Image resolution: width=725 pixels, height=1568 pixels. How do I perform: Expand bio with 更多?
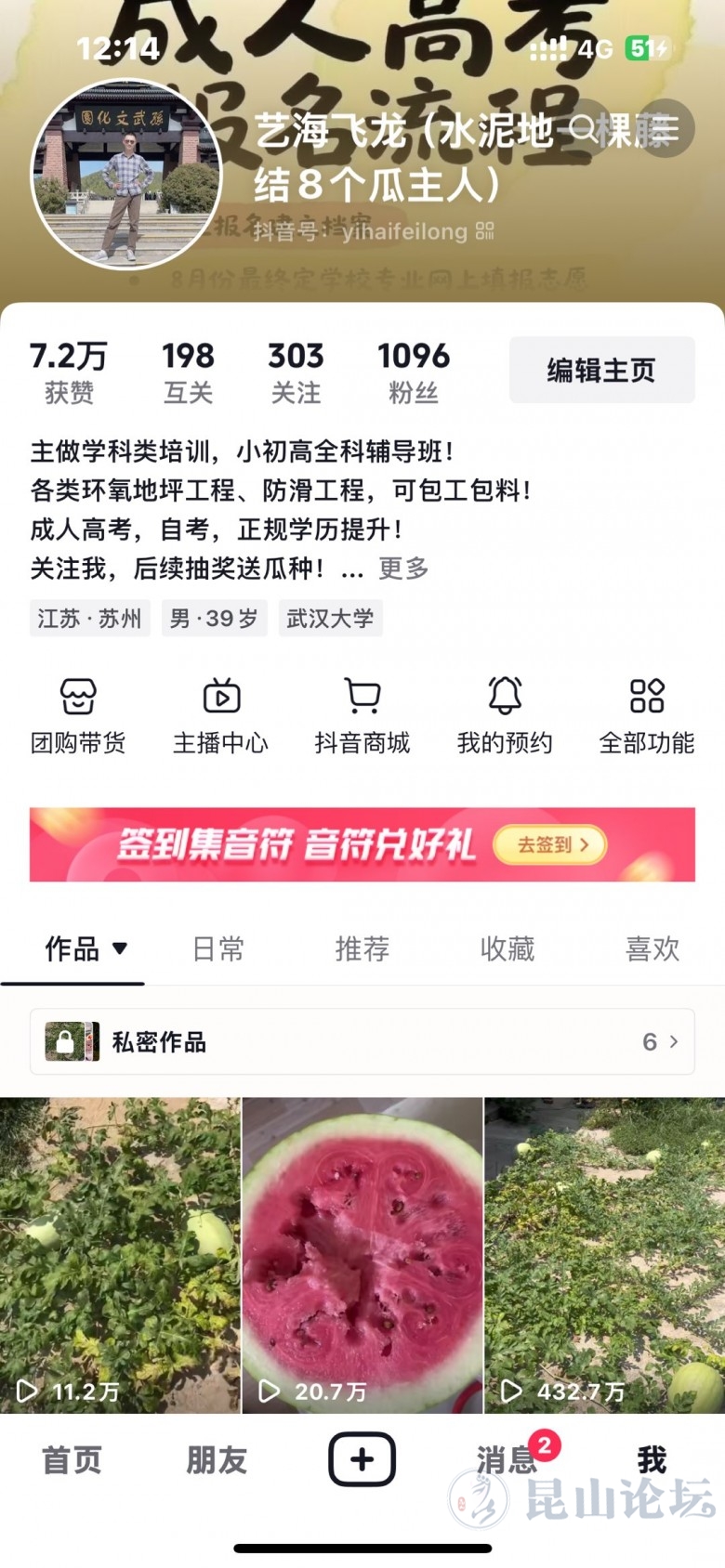(403, 568)
